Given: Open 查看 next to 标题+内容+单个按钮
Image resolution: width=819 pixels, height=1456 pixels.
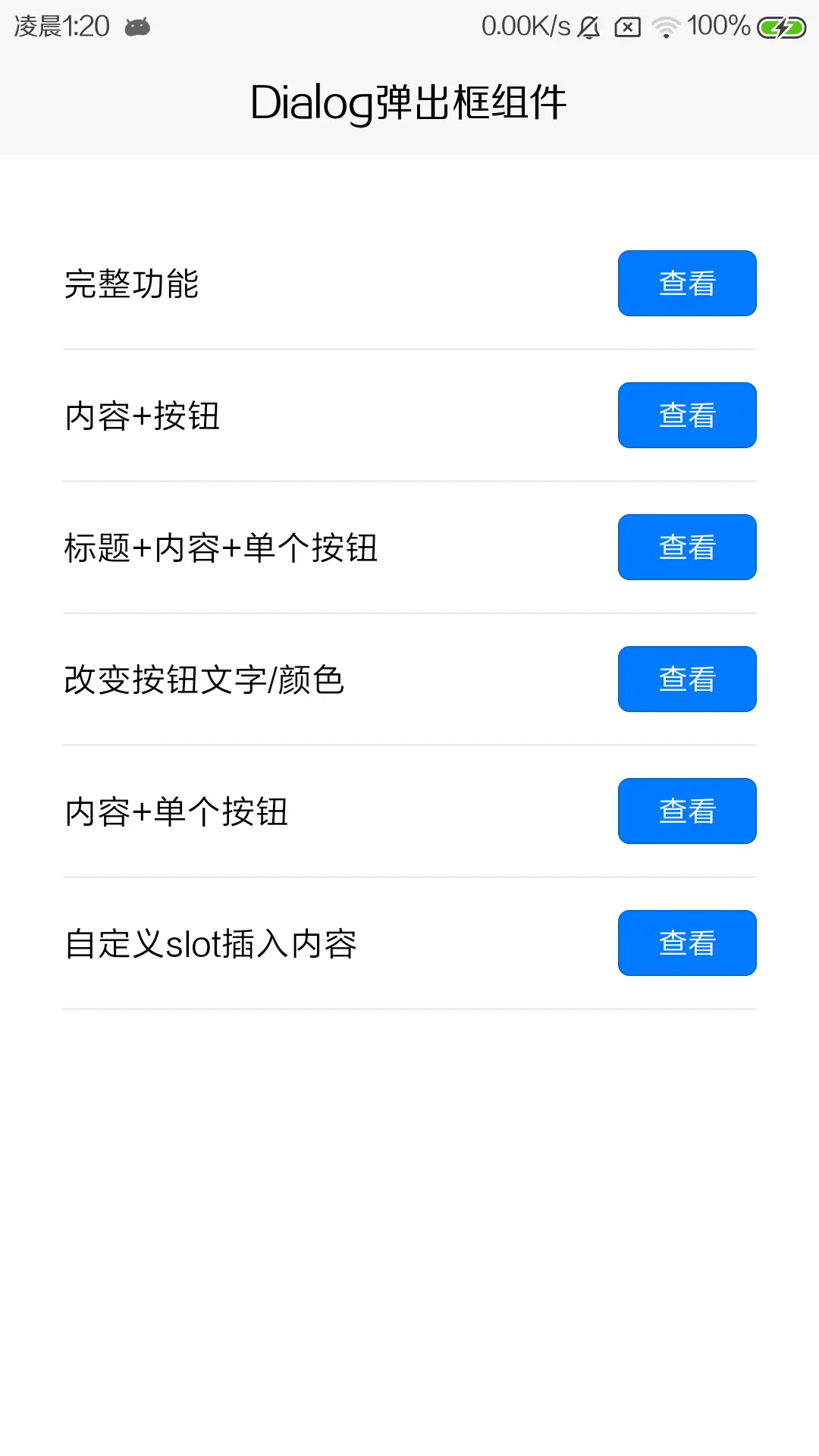Looking at the screenshot, I should click(687, 548).
